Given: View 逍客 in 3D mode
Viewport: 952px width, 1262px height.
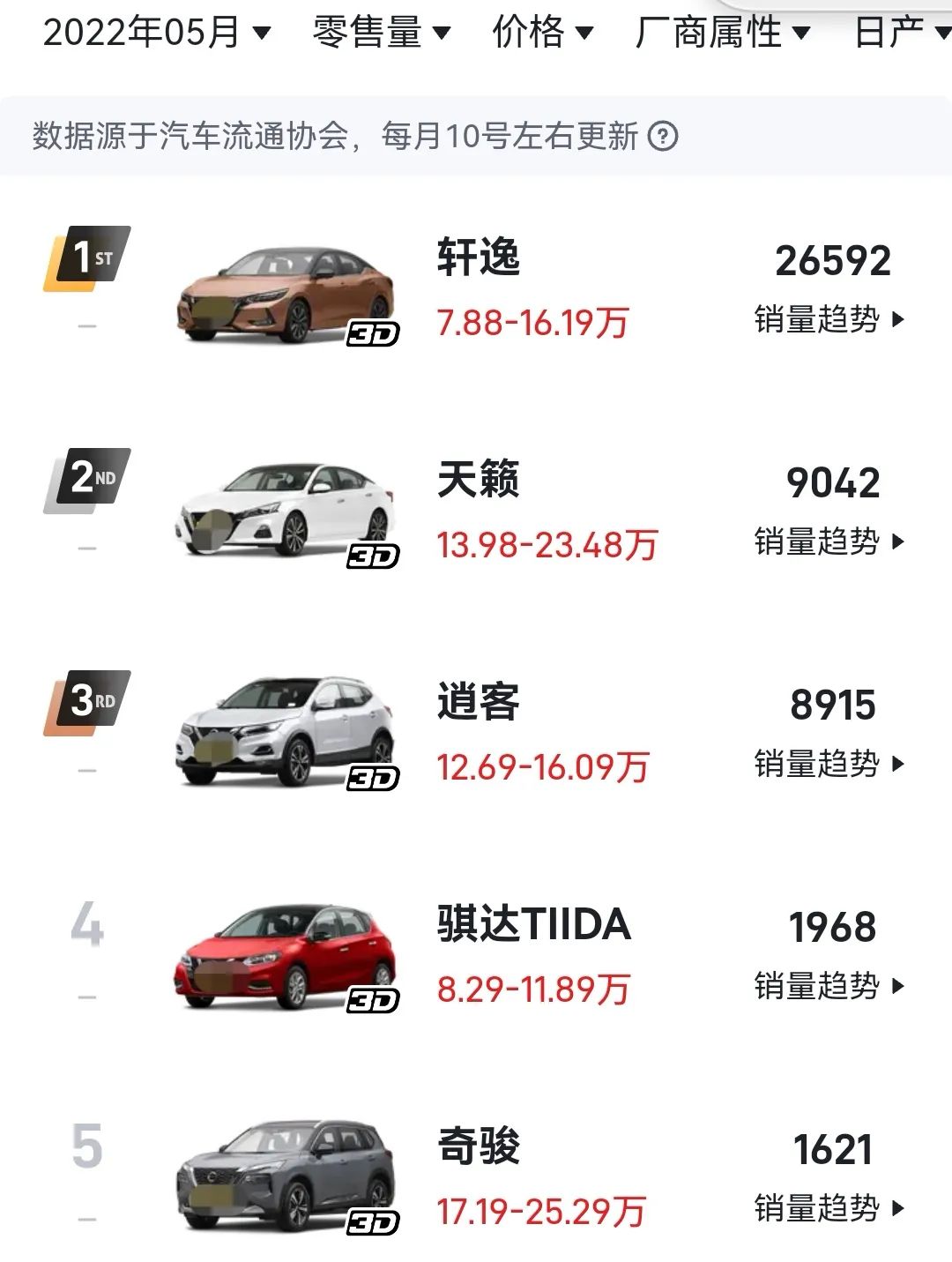Looking at the screenshot, I should point(374,776).
